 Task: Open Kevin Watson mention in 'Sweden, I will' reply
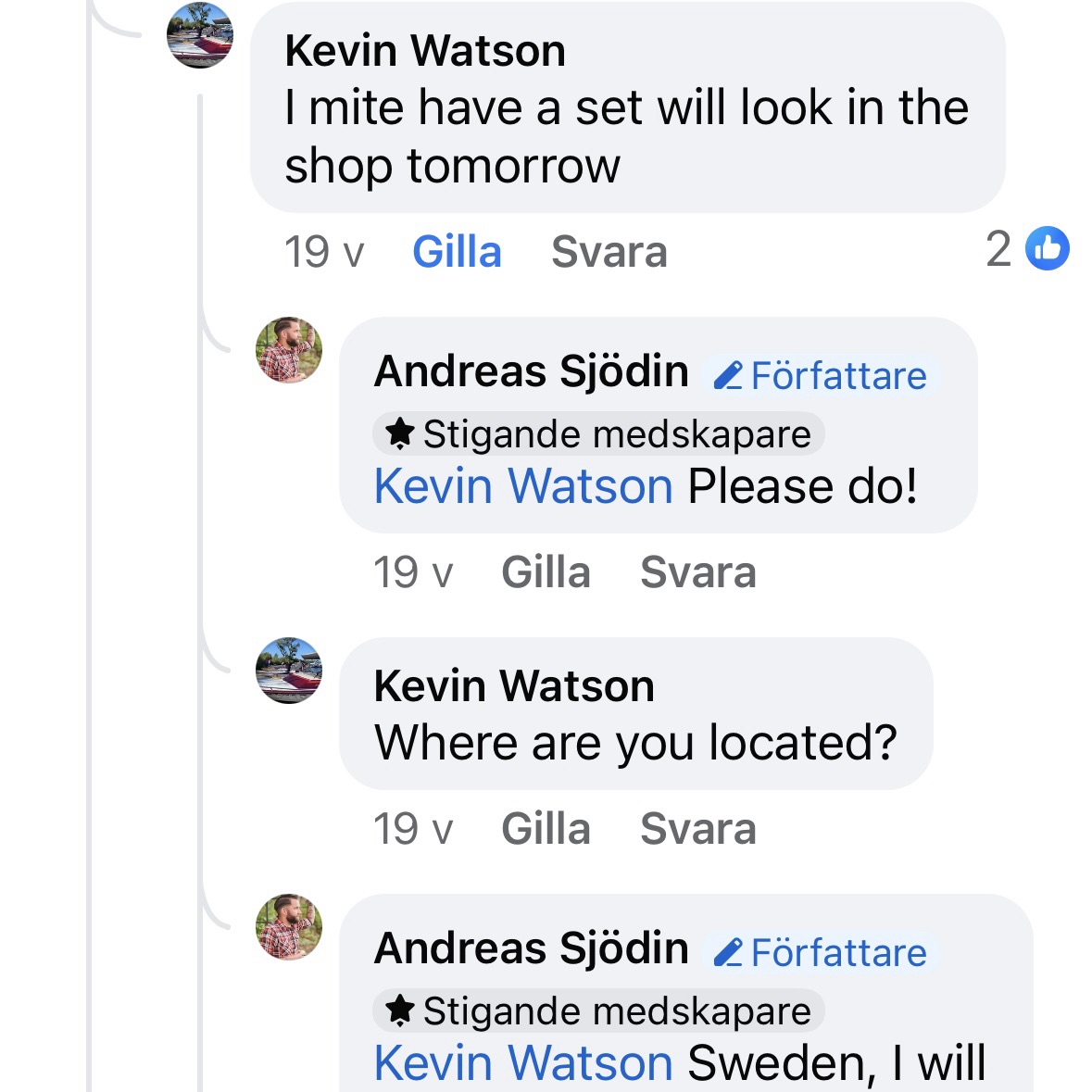tap(523, 1062)
